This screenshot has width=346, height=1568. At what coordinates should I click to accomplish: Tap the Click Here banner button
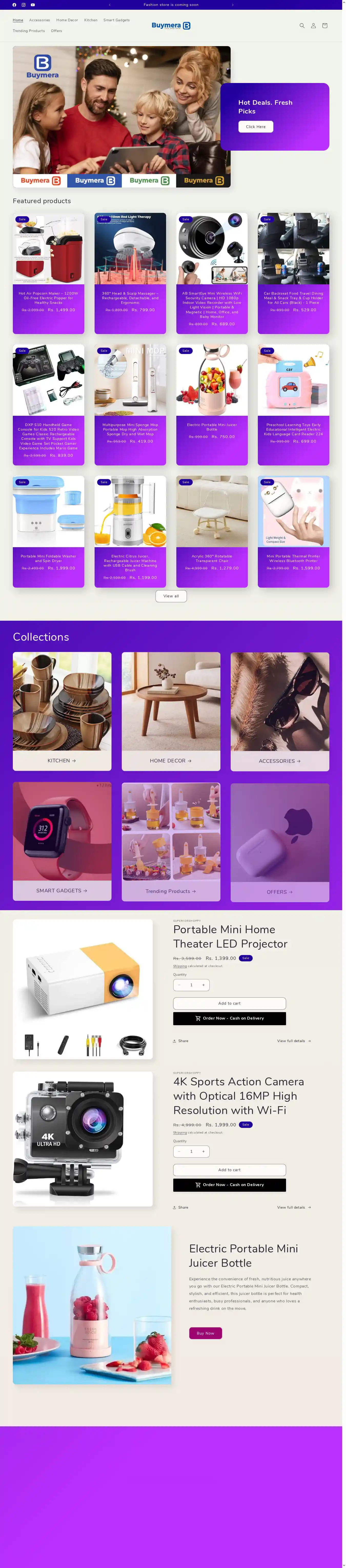(x=255, y=127)
